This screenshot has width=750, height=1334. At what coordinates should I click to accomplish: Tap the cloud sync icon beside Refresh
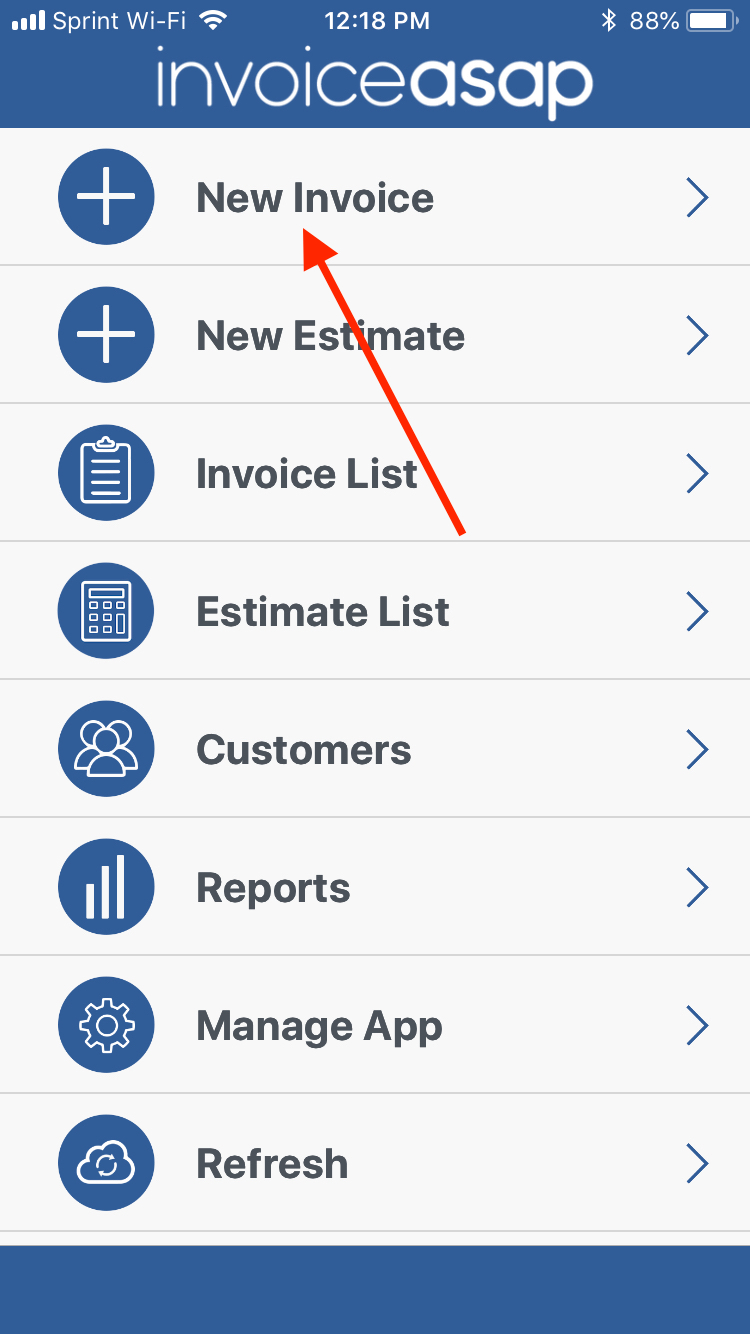tap(106, 1163)
